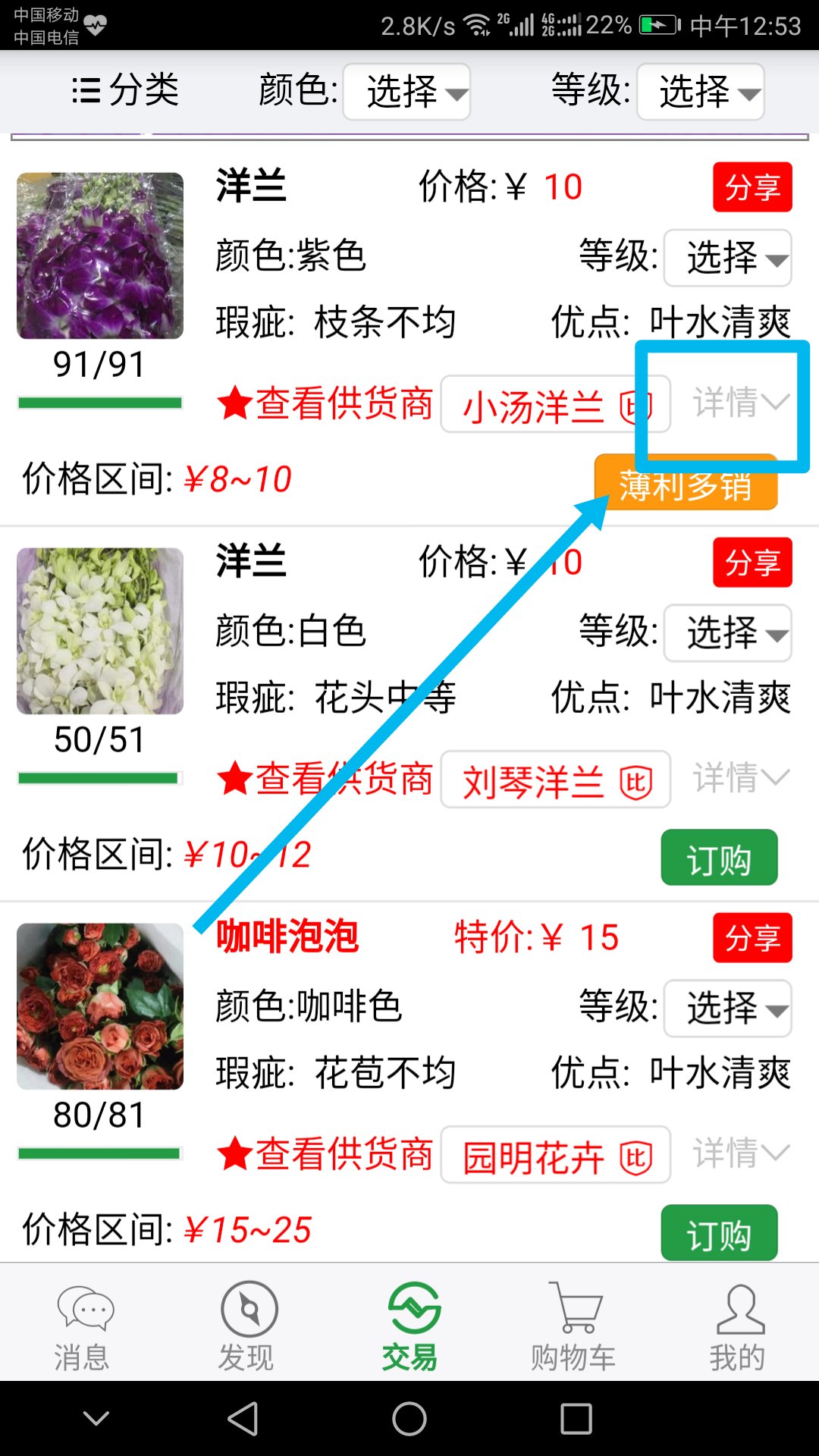Viewport: 819px width, 1456px height.
Task: Share the white 洋兰 listing
Action: point(752,563)
